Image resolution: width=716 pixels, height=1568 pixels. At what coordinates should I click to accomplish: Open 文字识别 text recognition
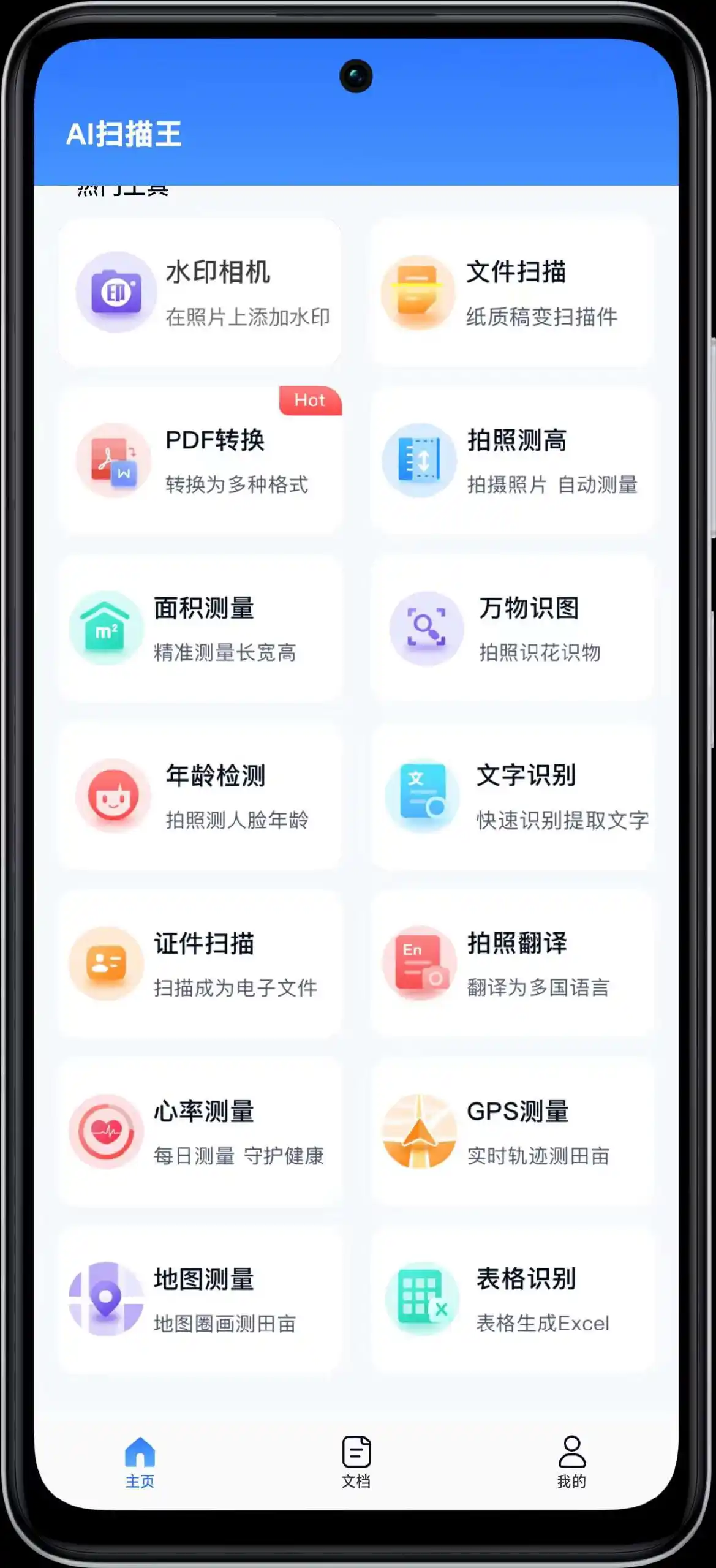click(512, 796)
